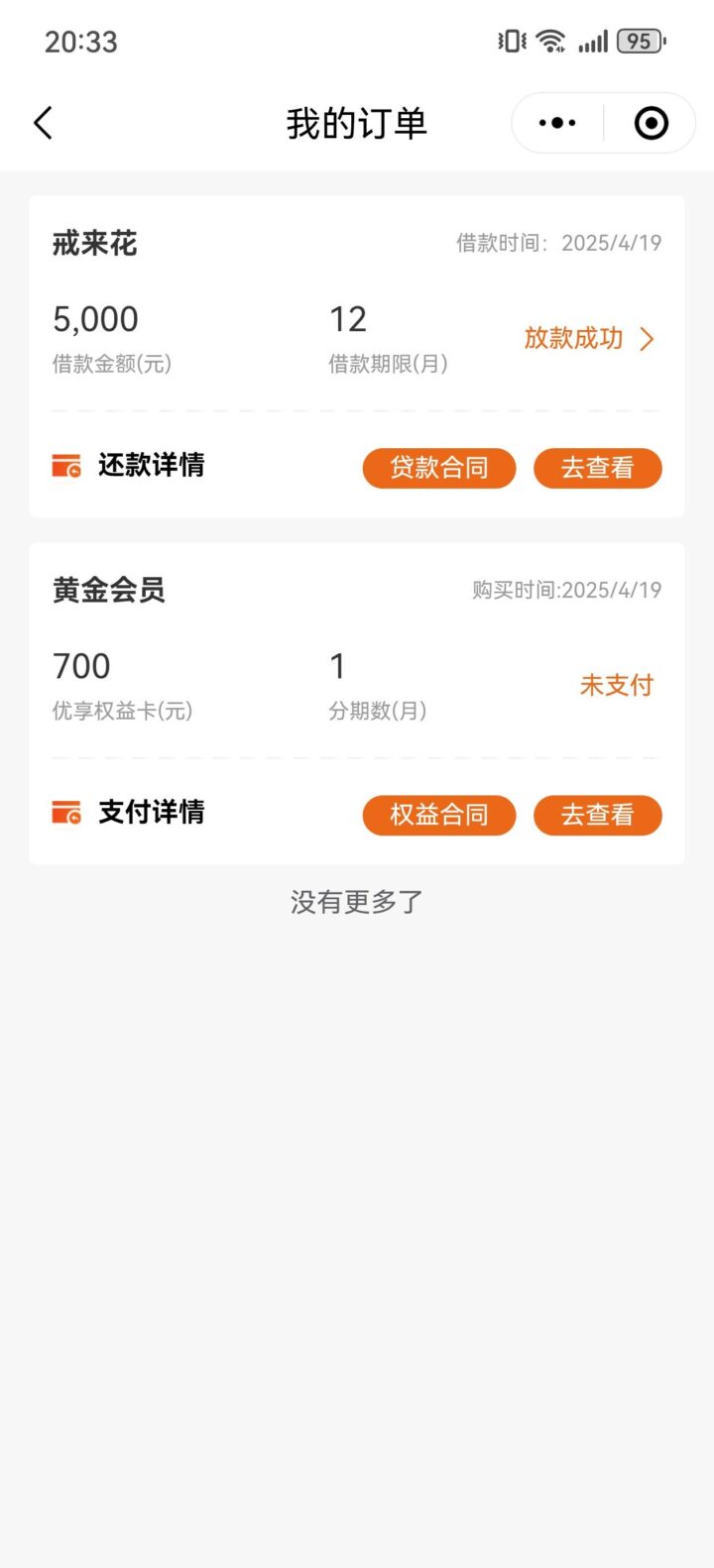Tap the battery indicator showing 95
Screen dimensions: 714x1568
coord(640,42)
